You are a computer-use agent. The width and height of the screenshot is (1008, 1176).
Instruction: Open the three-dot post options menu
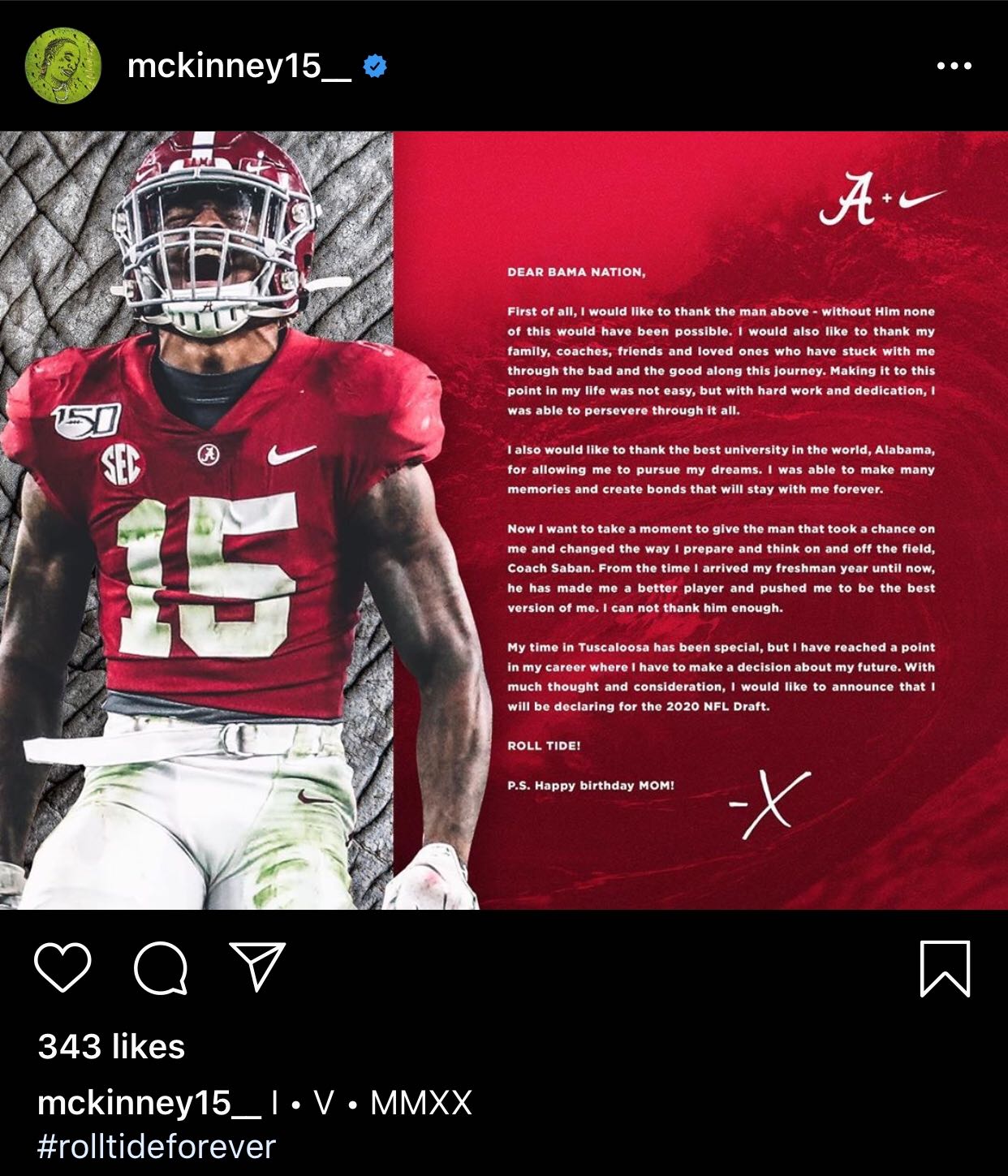coord(954,66)
